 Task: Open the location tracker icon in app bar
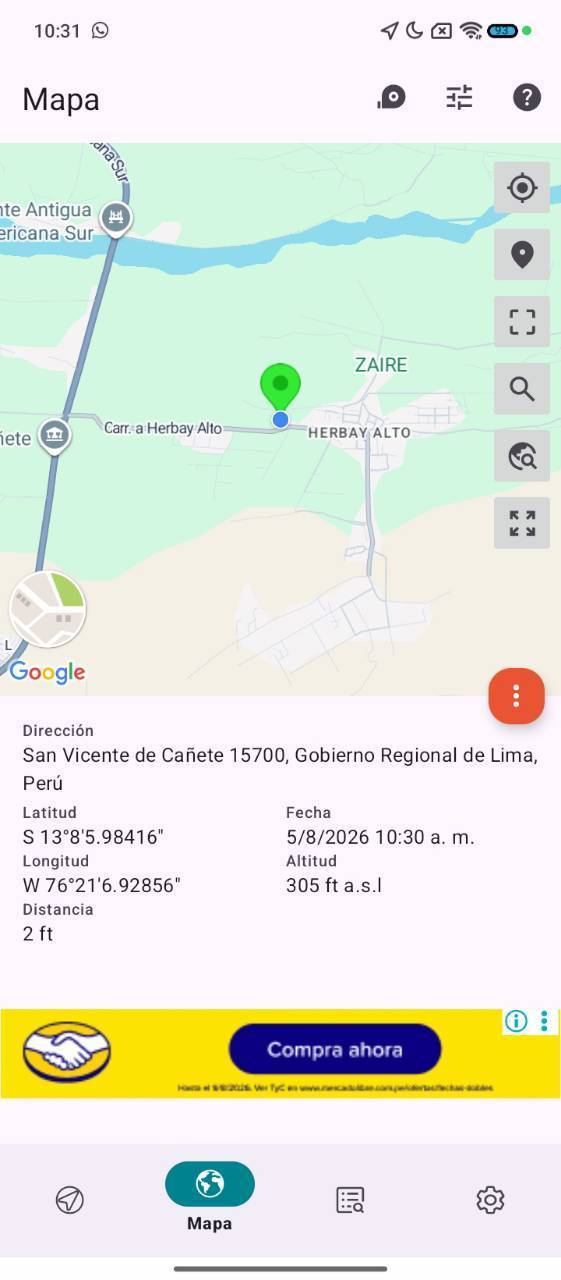[x=392, y=97]
